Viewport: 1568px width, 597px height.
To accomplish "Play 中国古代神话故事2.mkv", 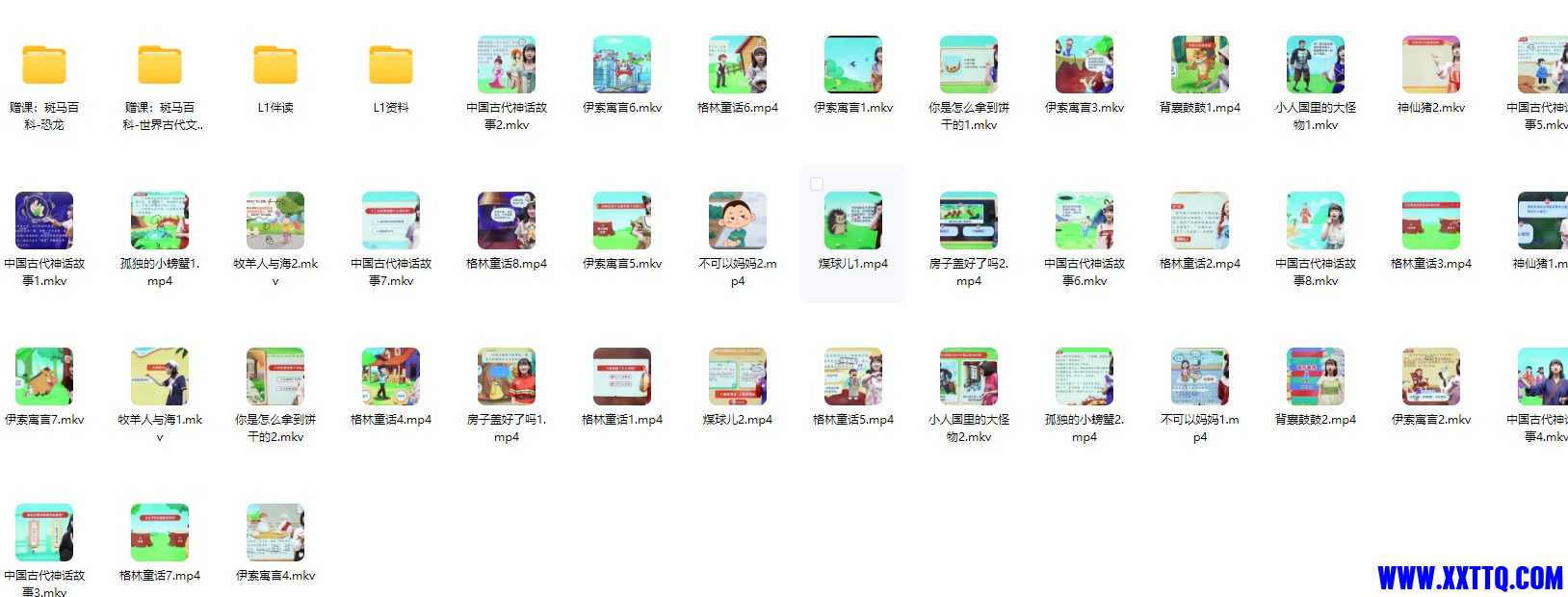I will [507, 65].
